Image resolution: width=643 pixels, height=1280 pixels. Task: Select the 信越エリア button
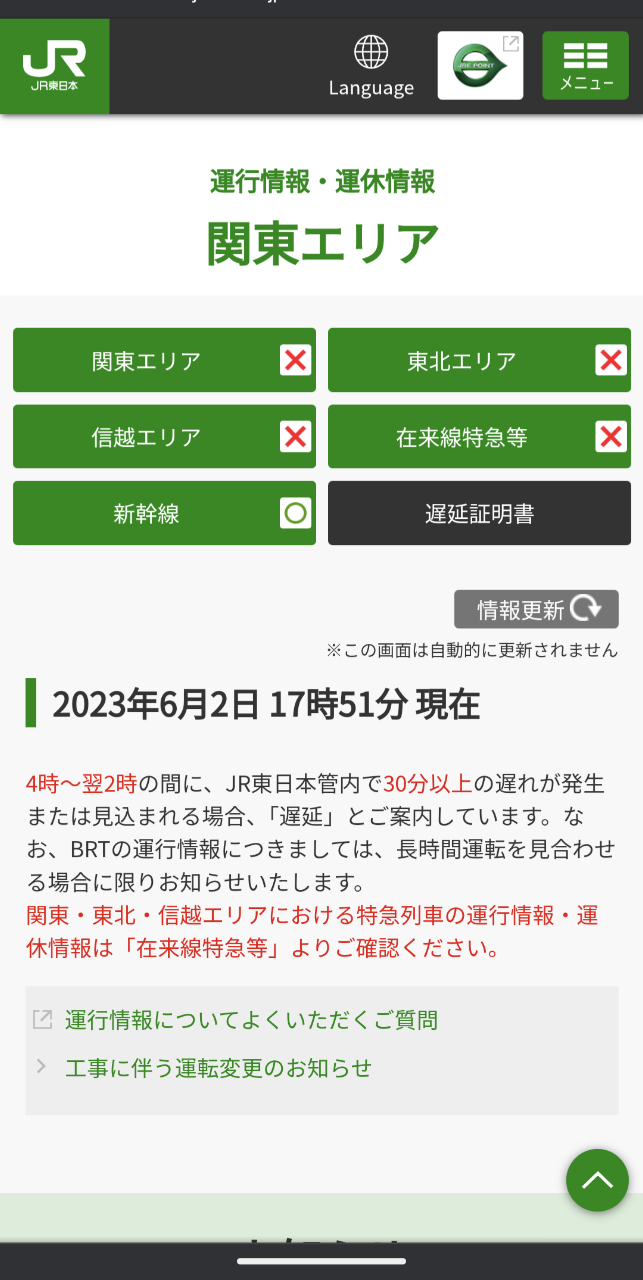[164, 437]
